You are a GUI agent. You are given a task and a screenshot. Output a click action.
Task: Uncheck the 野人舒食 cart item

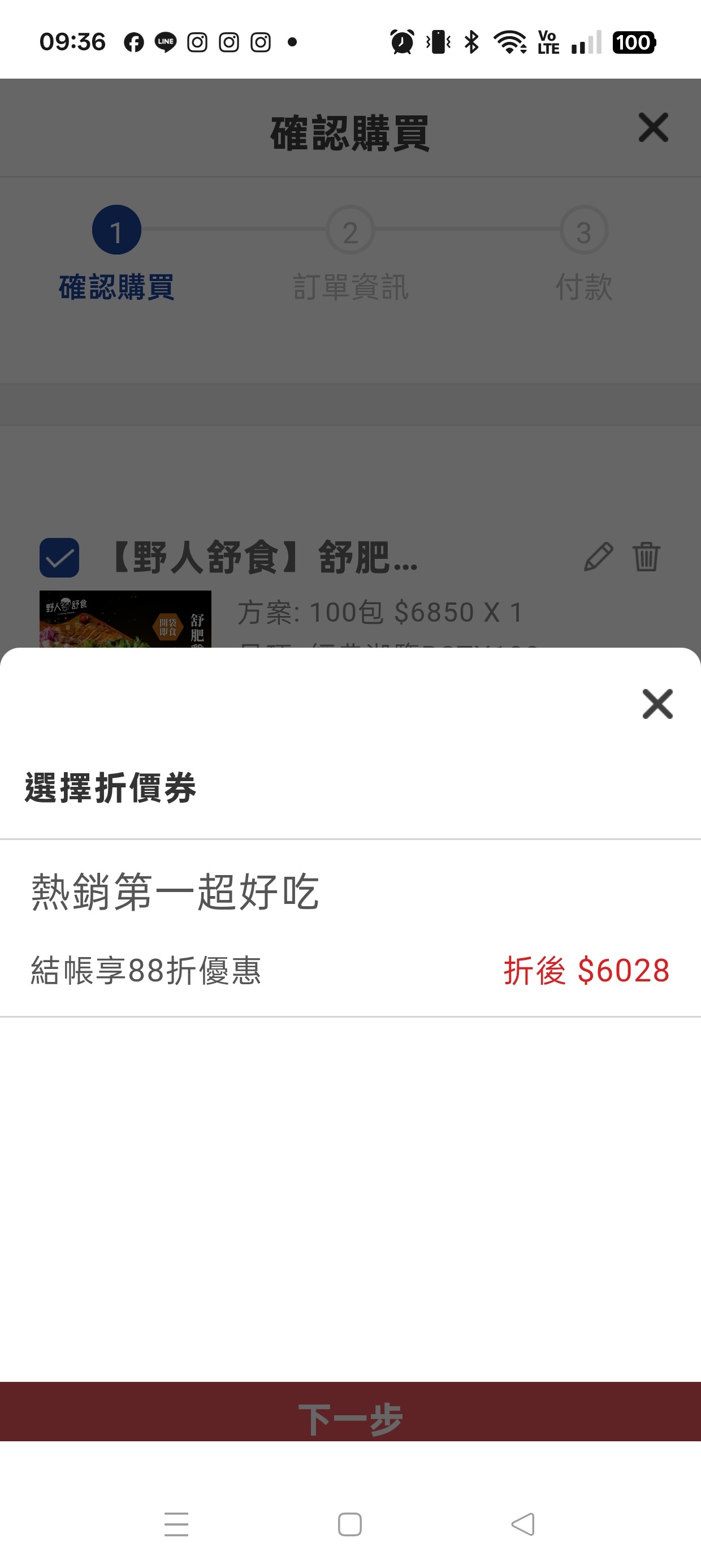pyautogui.click(x=59, y=557)
